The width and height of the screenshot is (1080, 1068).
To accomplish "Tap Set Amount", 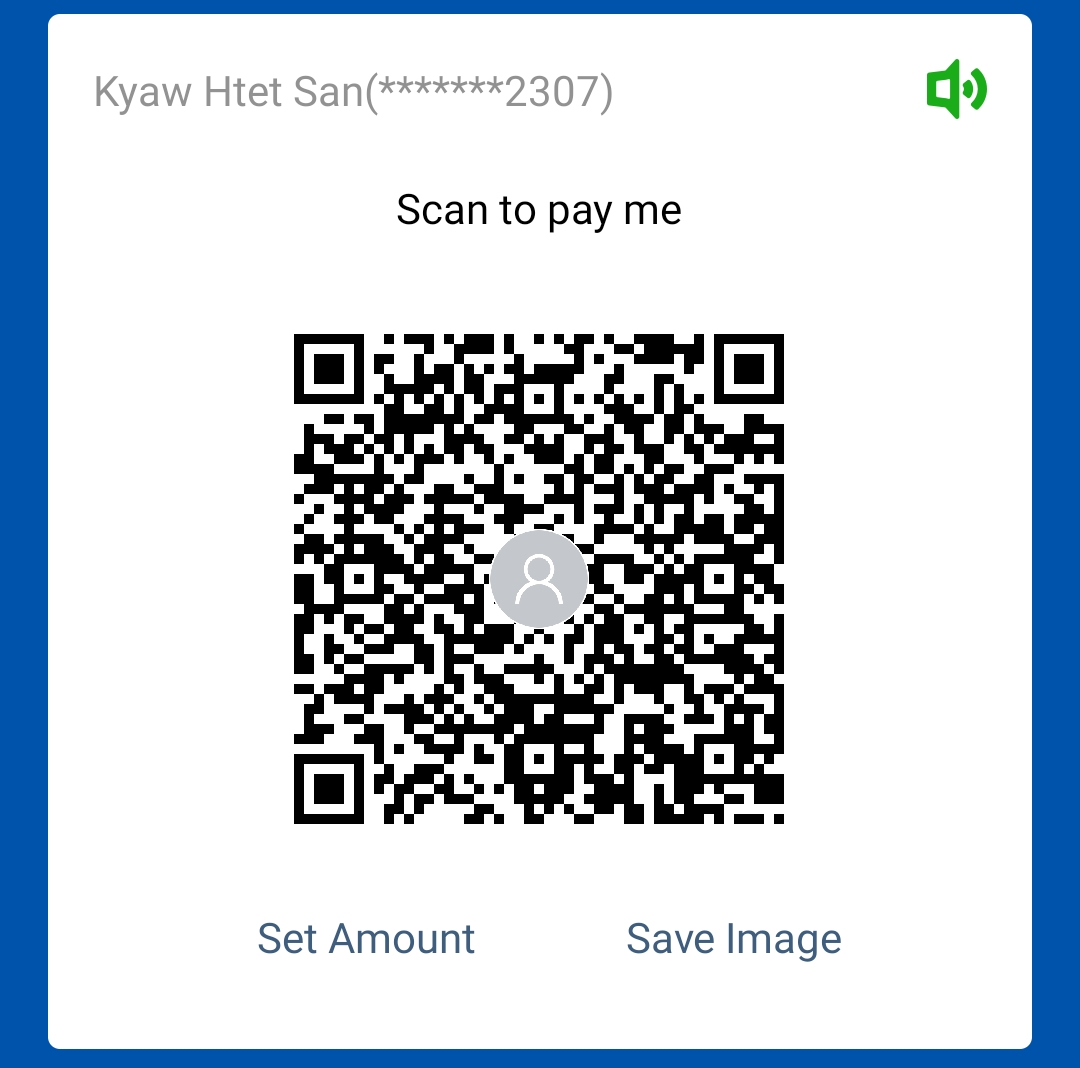I will coord(366,939).
